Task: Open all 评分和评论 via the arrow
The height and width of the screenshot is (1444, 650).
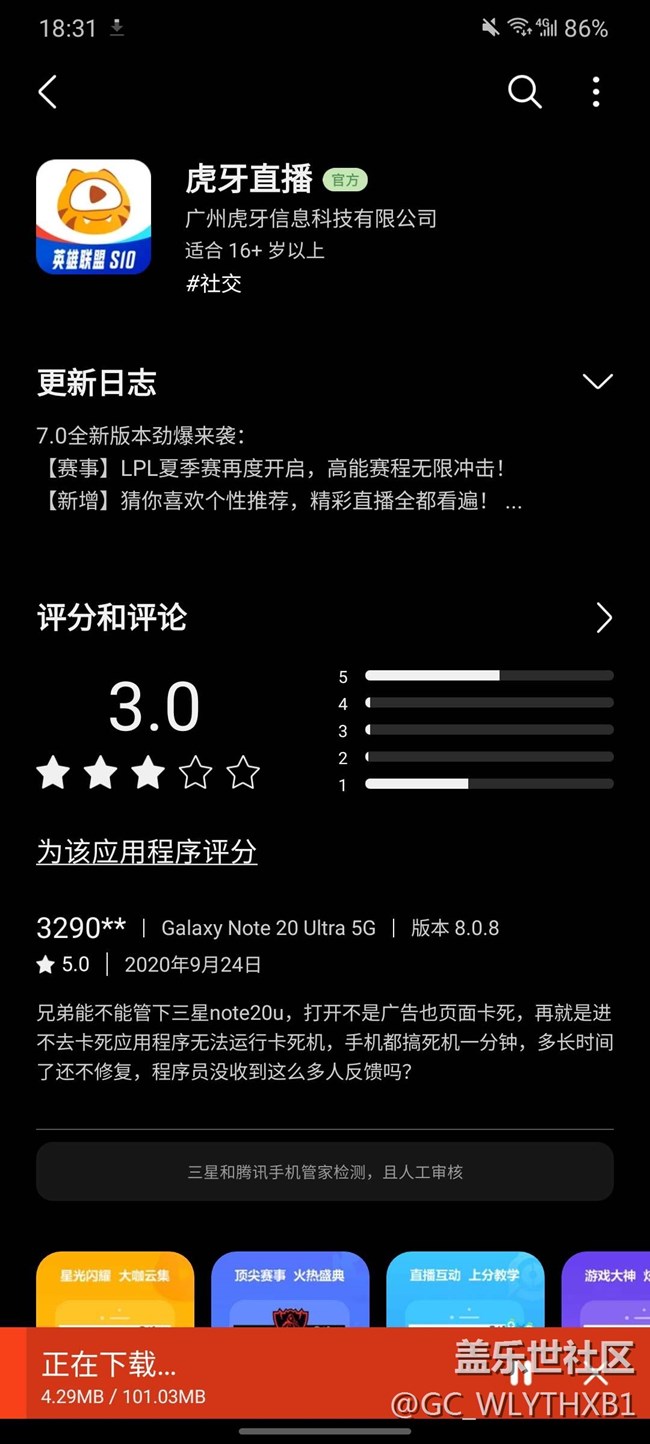Action: tap(603, 618)
